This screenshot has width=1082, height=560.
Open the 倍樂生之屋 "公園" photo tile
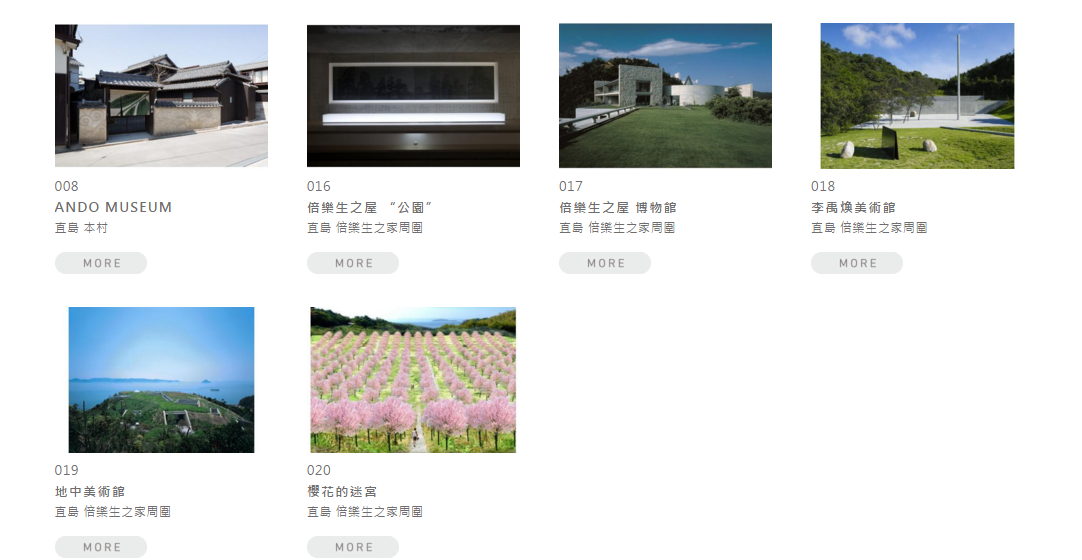click(x=413, y=96)
